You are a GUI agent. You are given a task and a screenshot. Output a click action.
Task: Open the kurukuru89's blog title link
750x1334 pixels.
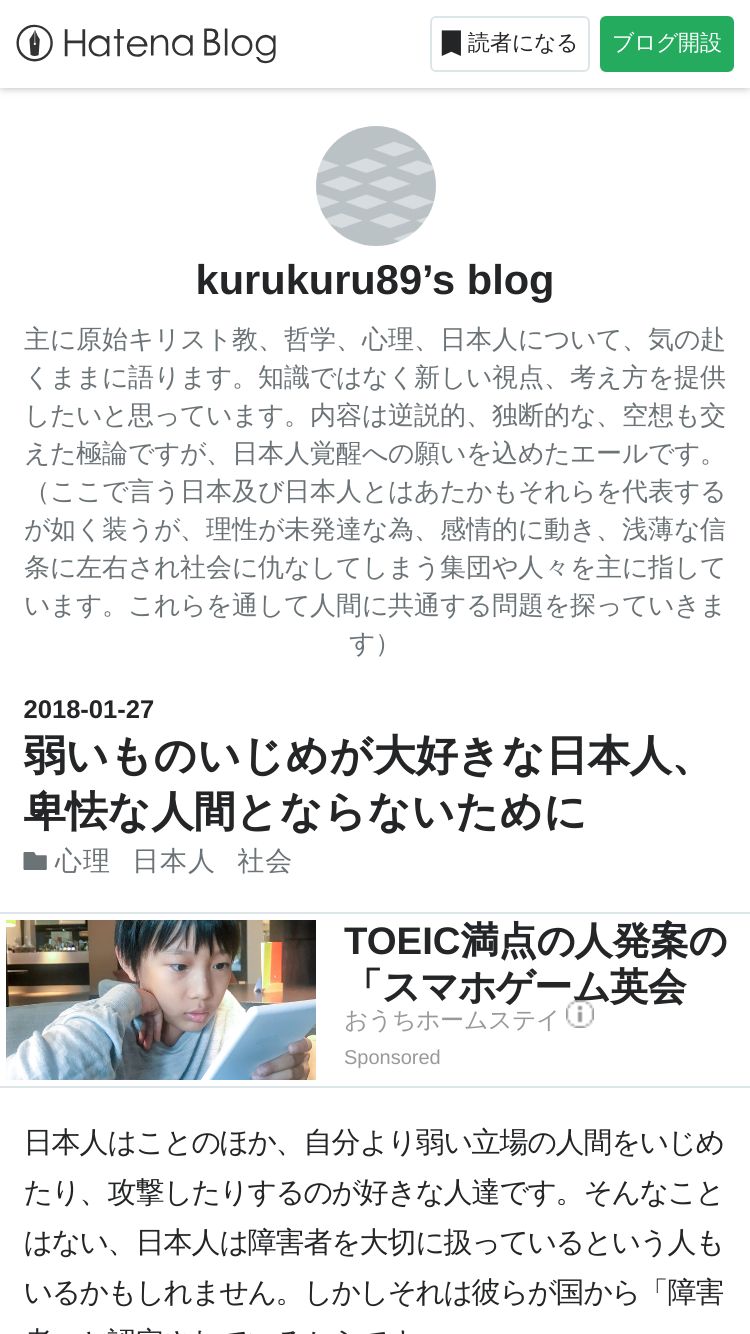click(375, 280)
